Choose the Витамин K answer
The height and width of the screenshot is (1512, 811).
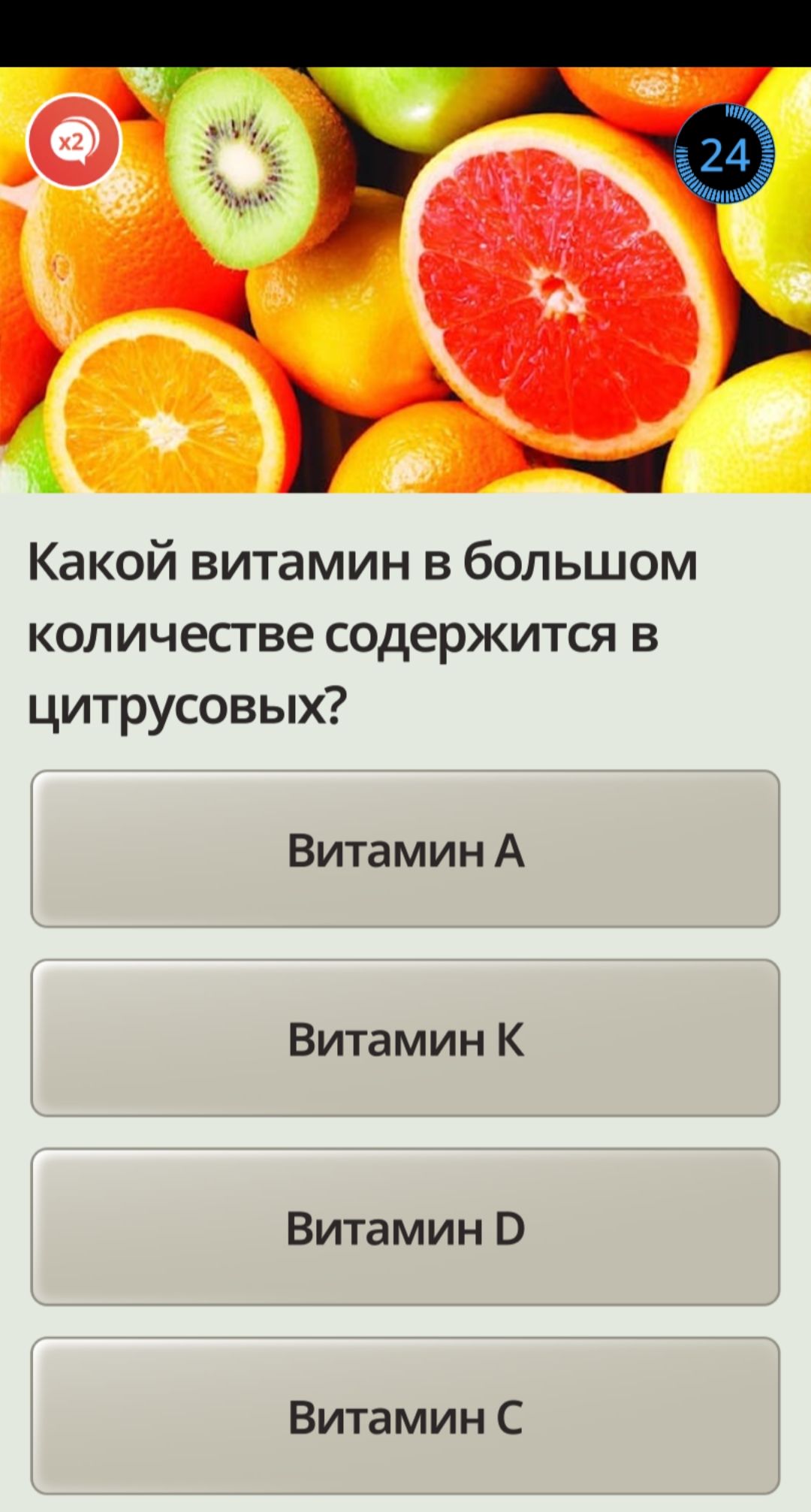(x=405, y=1038)
